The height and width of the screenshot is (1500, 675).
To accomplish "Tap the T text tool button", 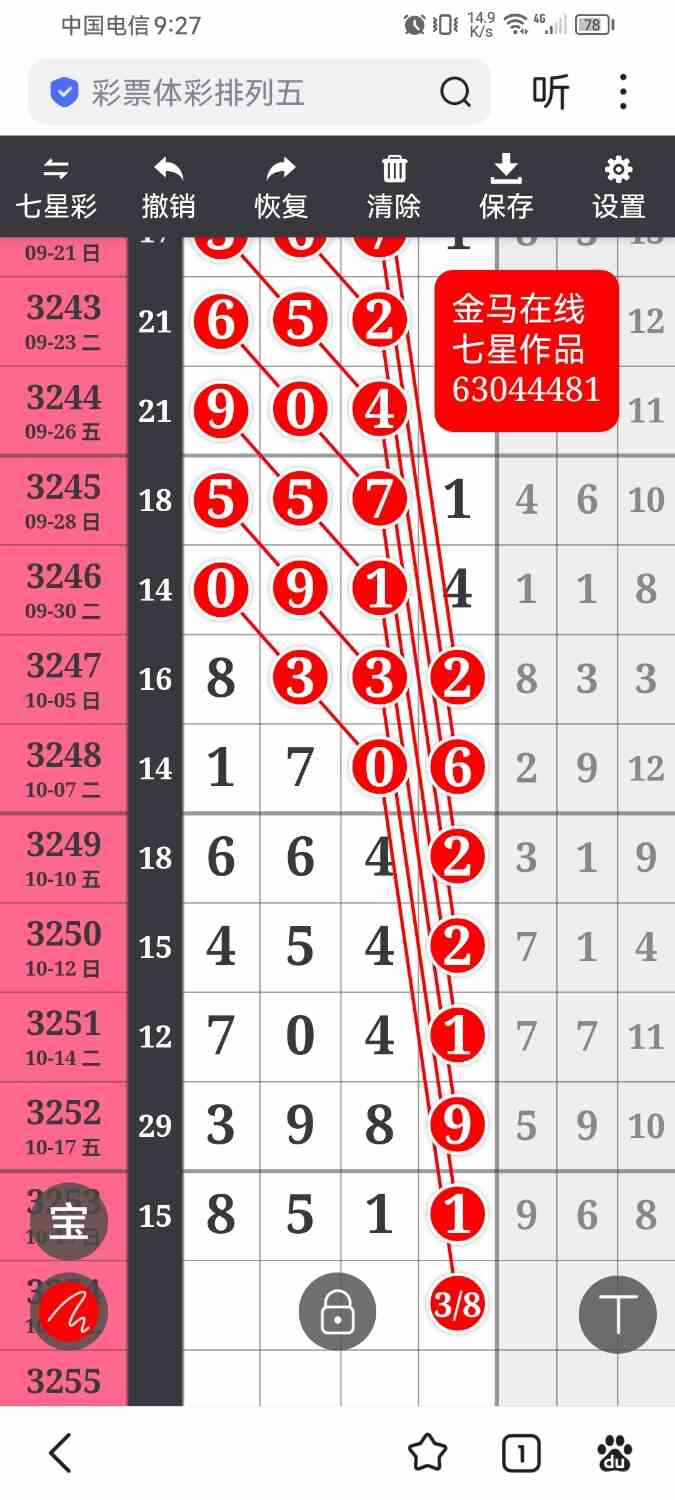I will [x=618, y=1313].
